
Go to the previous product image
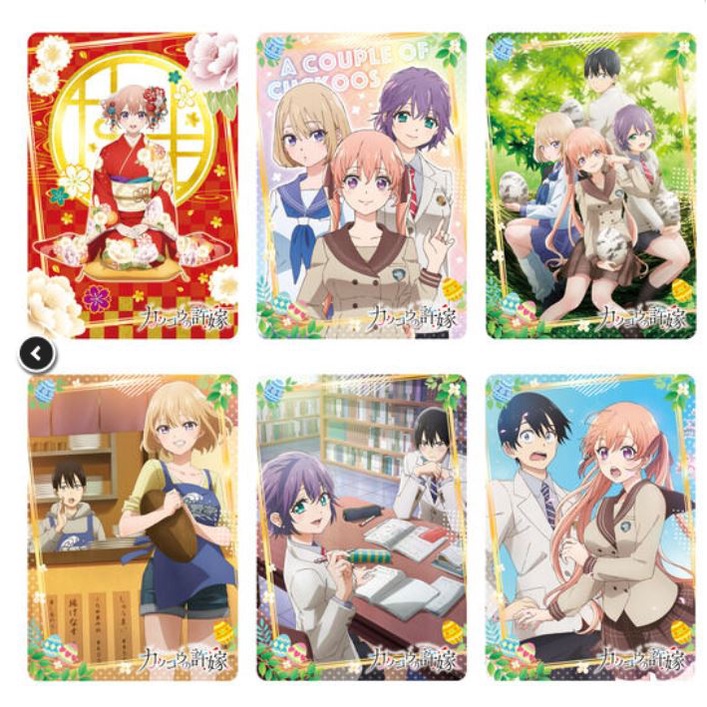(36, 353)
